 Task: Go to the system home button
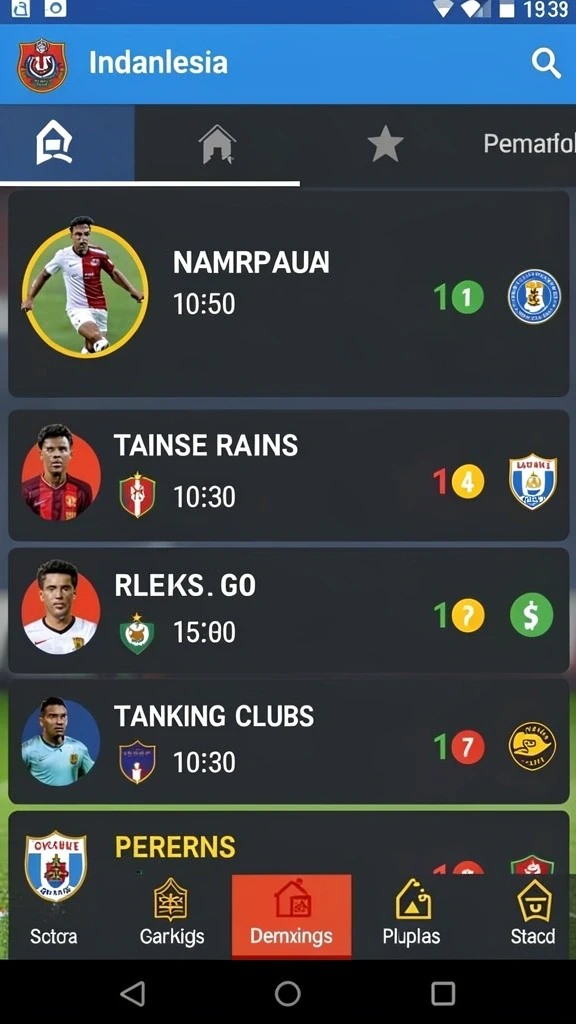(287, 993)
